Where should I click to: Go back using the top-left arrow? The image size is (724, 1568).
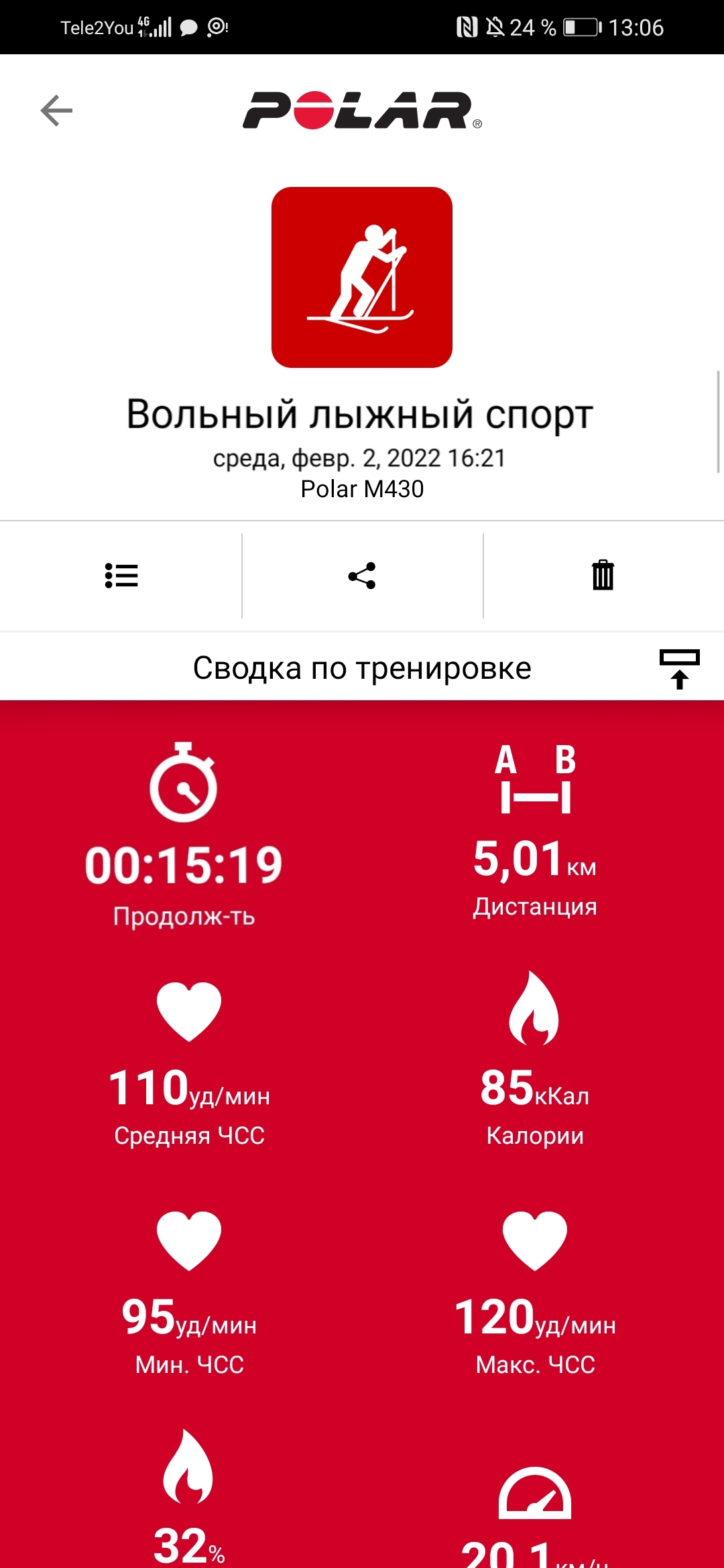57,111
